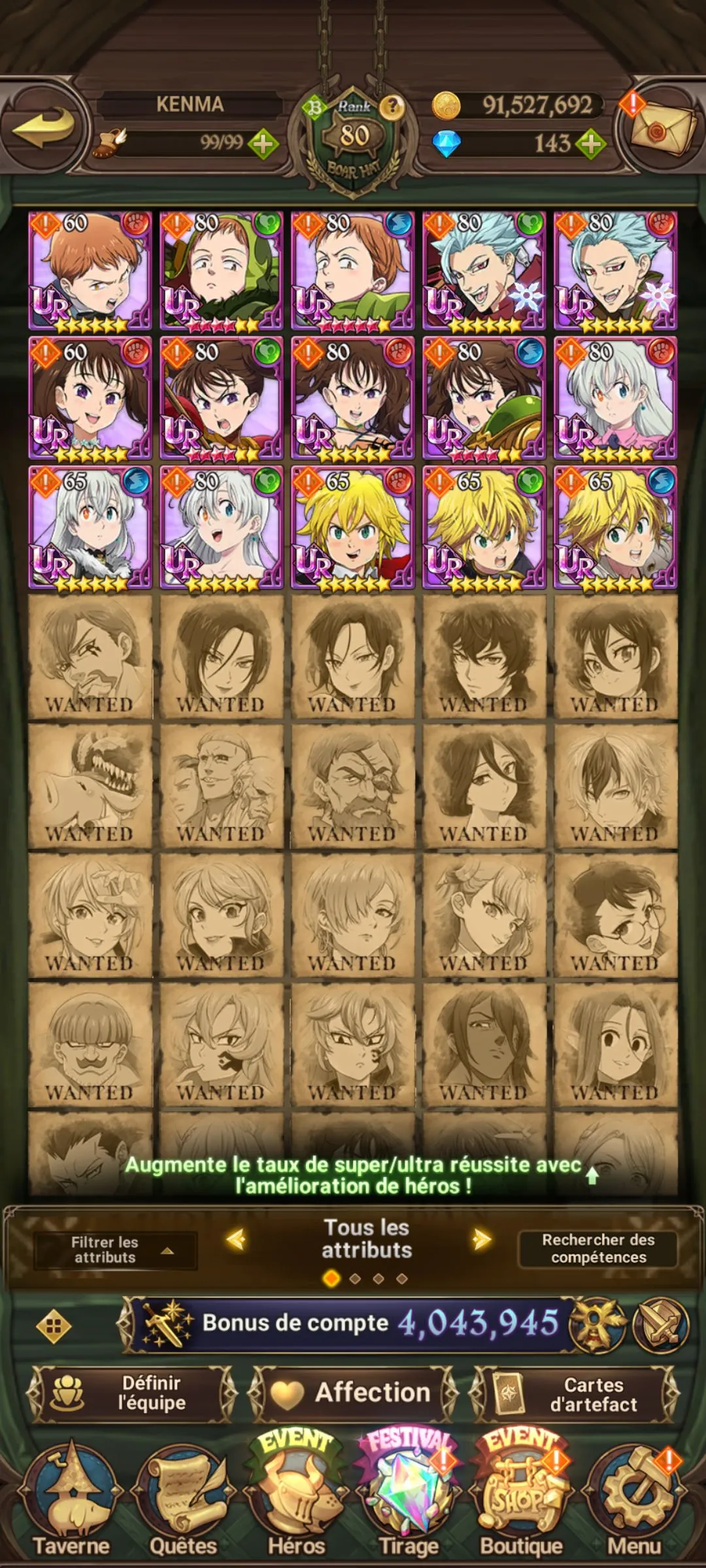Screen dimensions: 706x1568
Task: Toggle the grid layout diamond icon
Action: [54, 1326]
